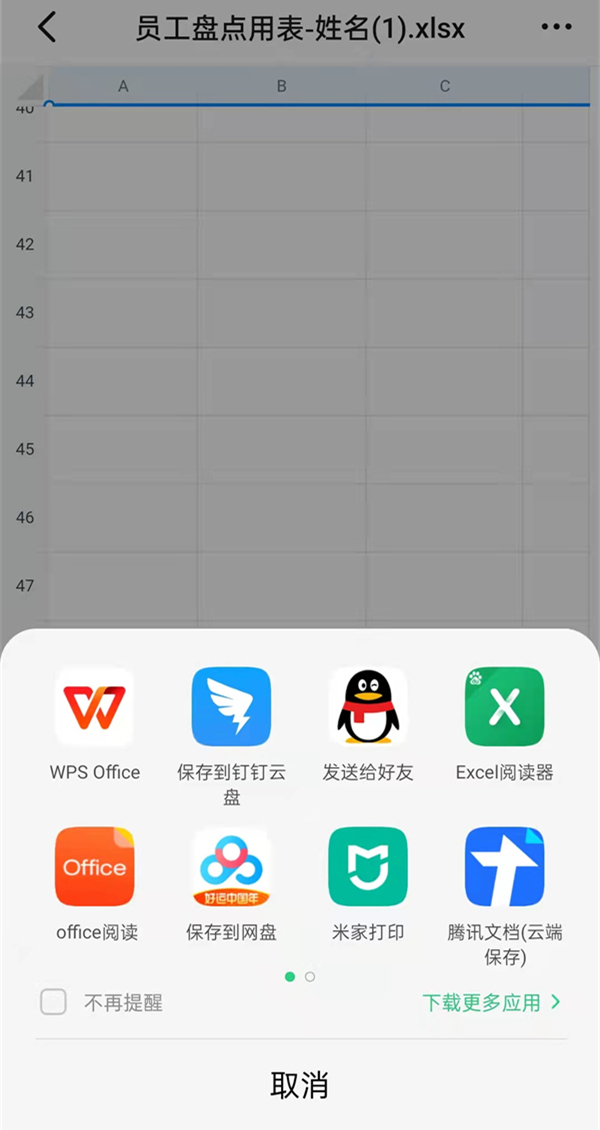The image size is (600, 1130).
Task: Open the file with WPS Office
Action: [95, 707]
